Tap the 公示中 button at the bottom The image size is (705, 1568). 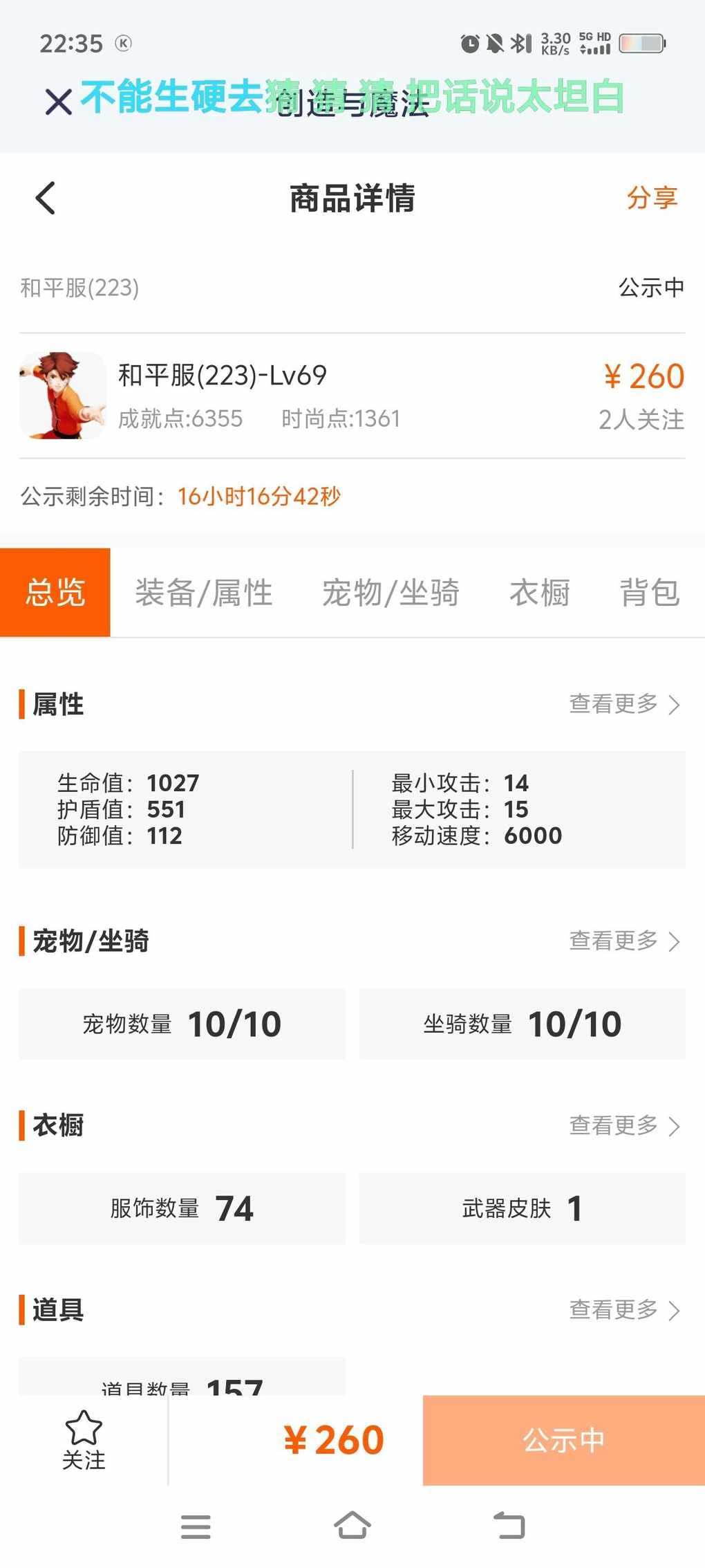563,1440
